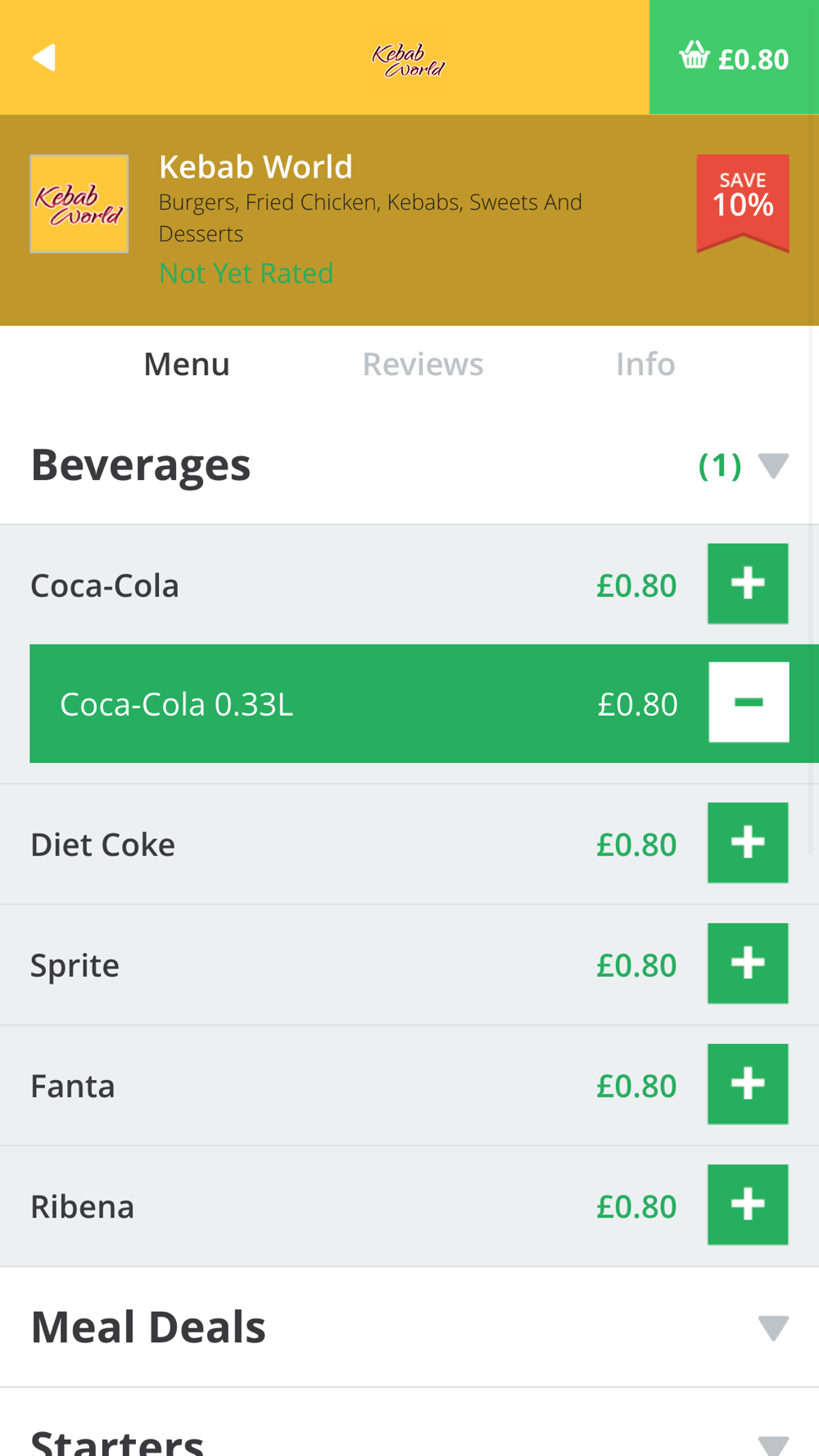Switch to the Info tab
Image resolution: width=819 pixels, height=1456 pixels.
(645, 364)
